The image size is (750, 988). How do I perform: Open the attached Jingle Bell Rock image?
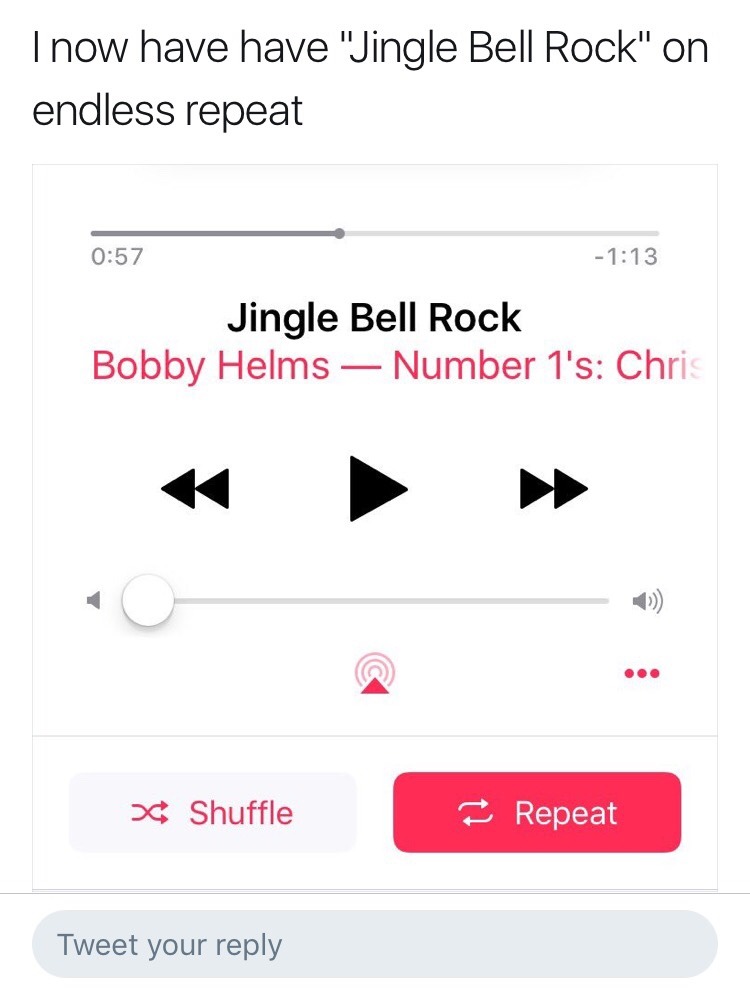tap(375, 525)
